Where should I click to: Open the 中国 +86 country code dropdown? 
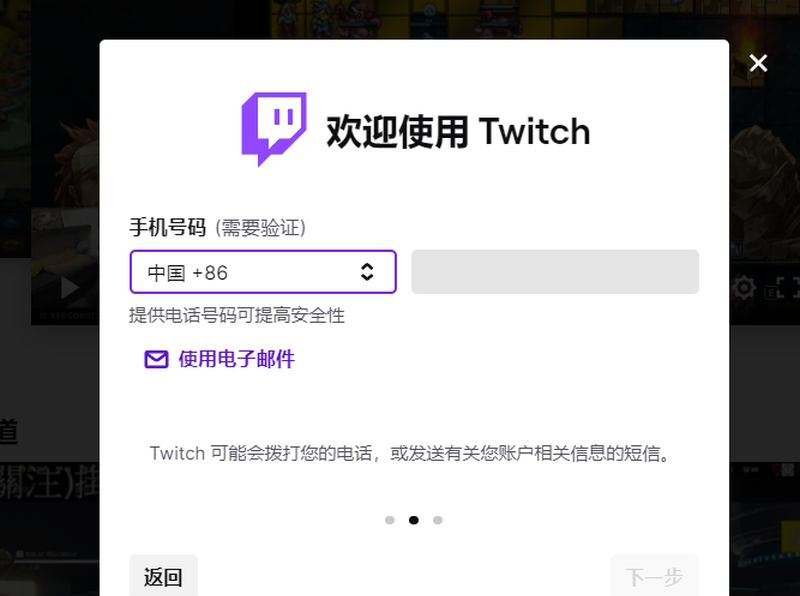coord(263,272)
